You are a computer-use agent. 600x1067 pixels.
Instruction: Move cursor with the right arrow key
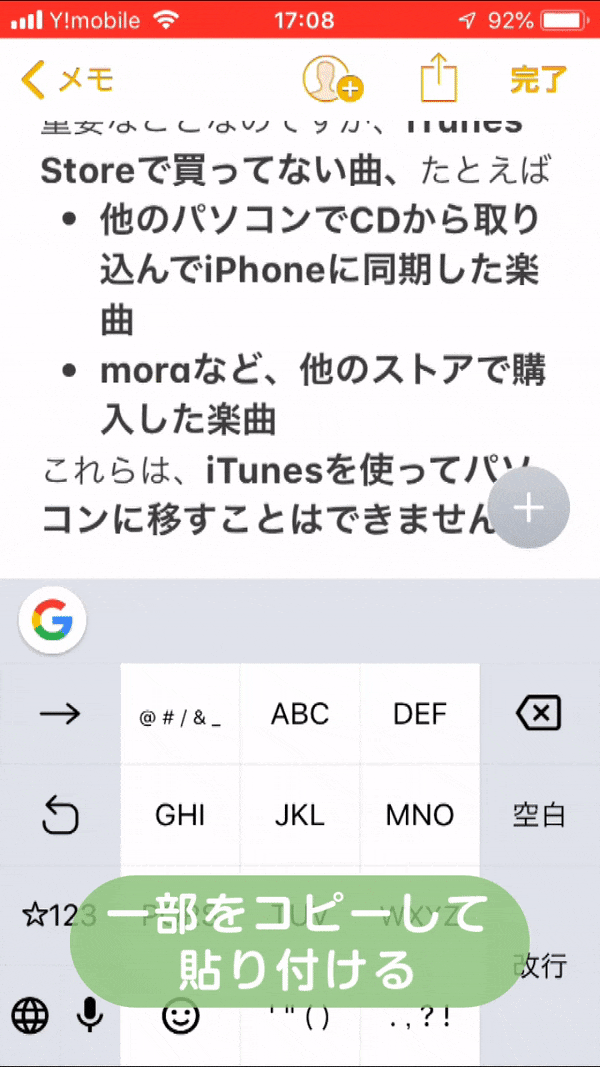[61, 715]
